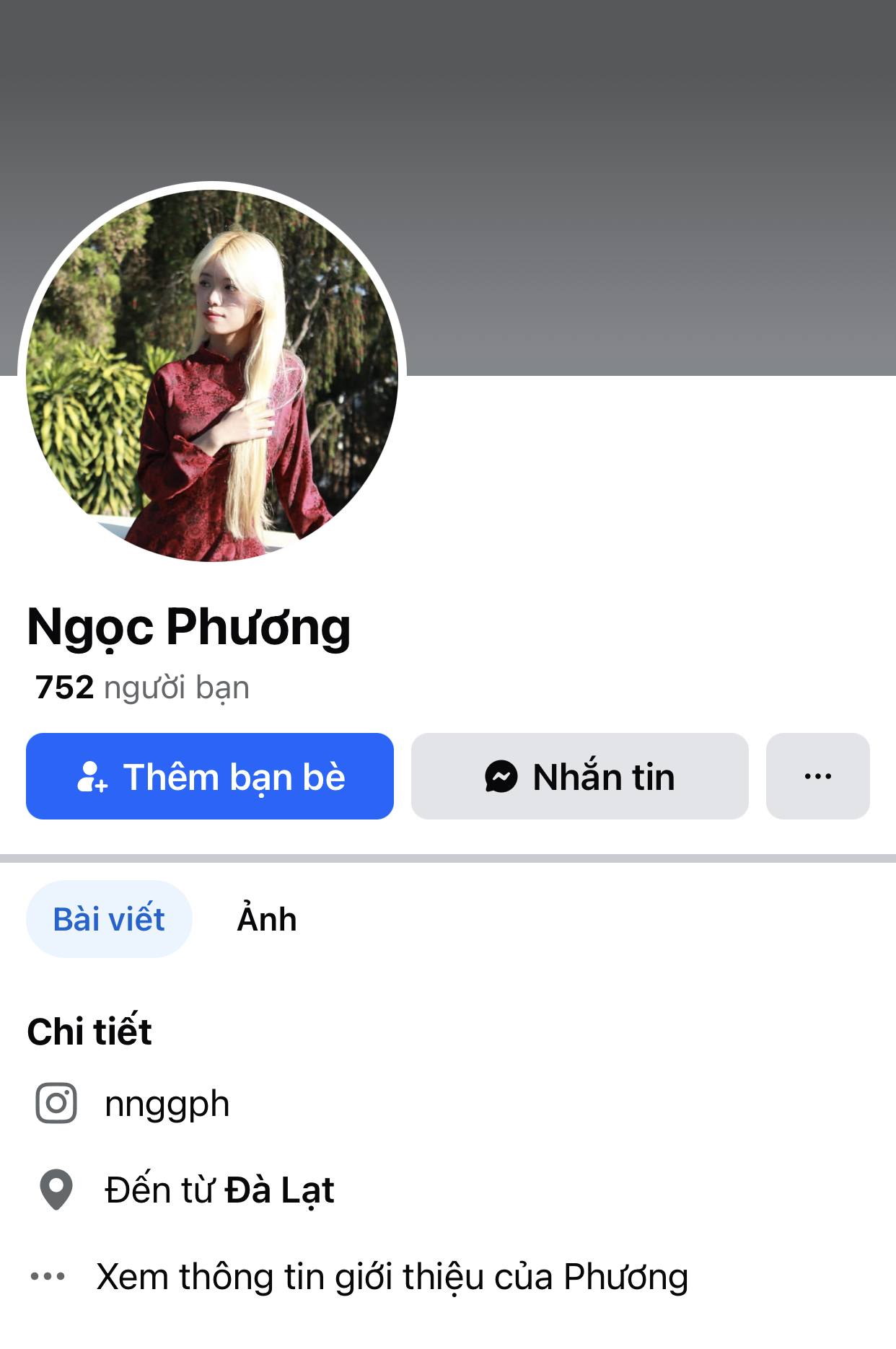Tap the Thêm bạn bè button

click(x=210, y=776)
